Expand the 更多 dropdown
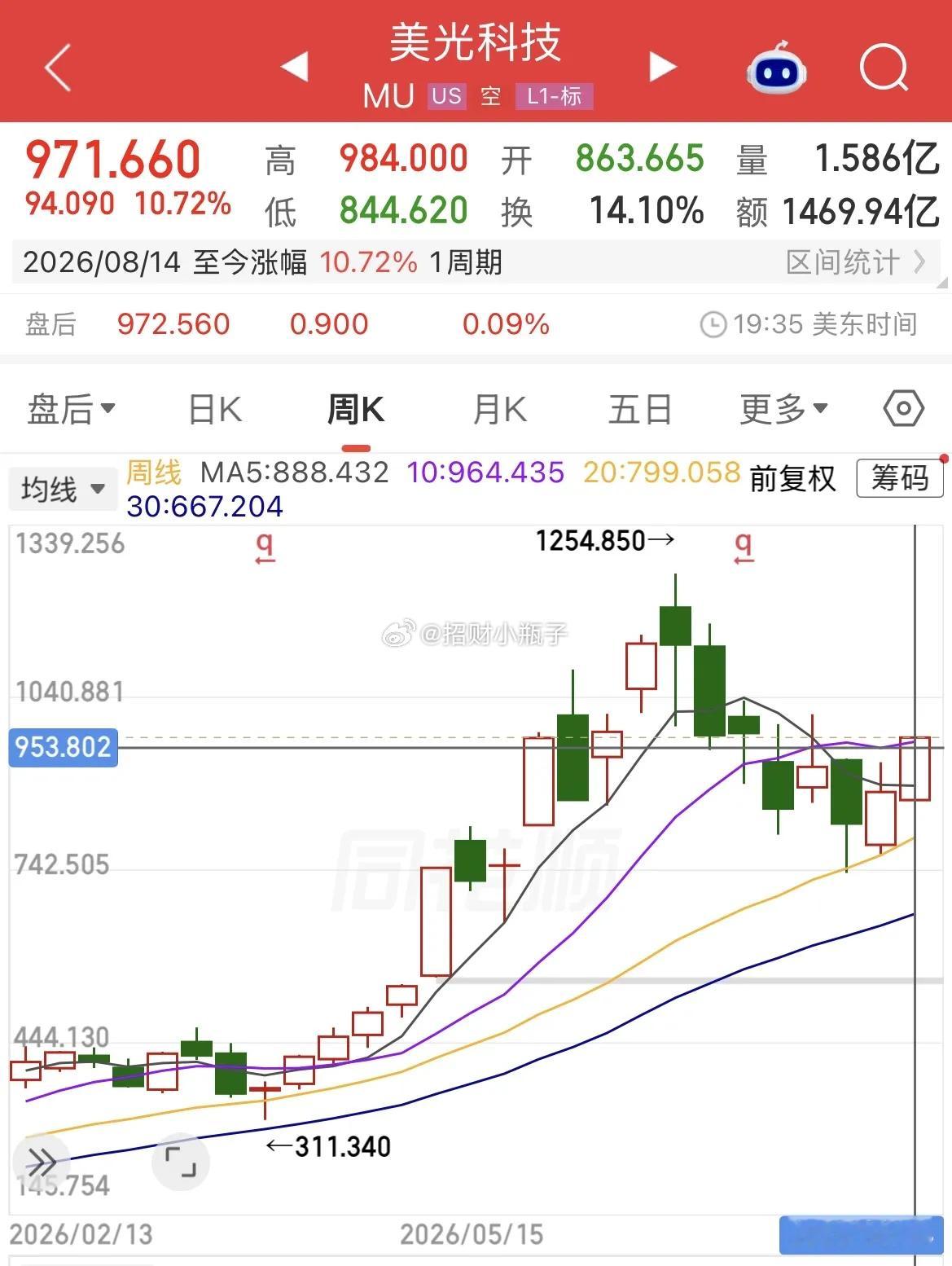The height and width of the screenshot is (1266, 952). click(x=783, y=409)
